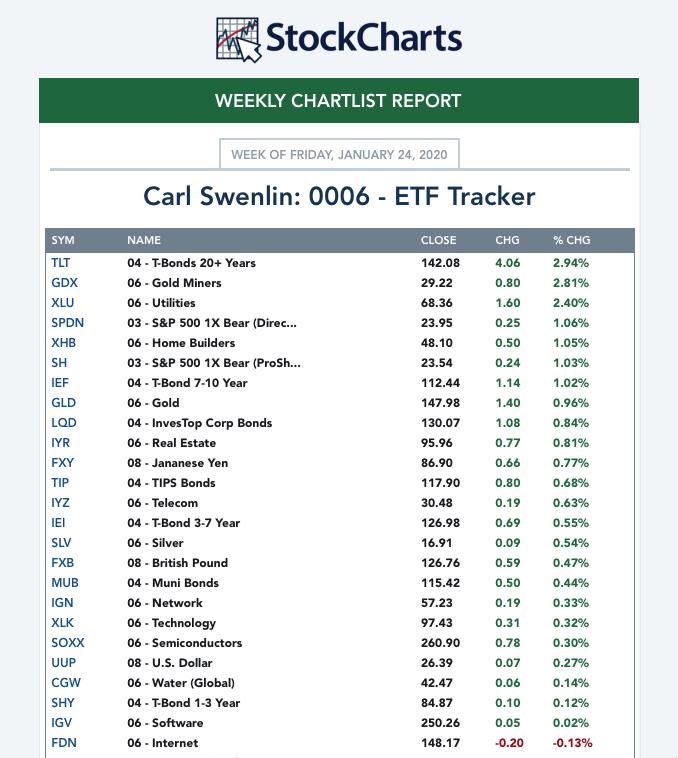Open the LQD symbol link
This screenshot has height=758, width=678.
(63, 423)
